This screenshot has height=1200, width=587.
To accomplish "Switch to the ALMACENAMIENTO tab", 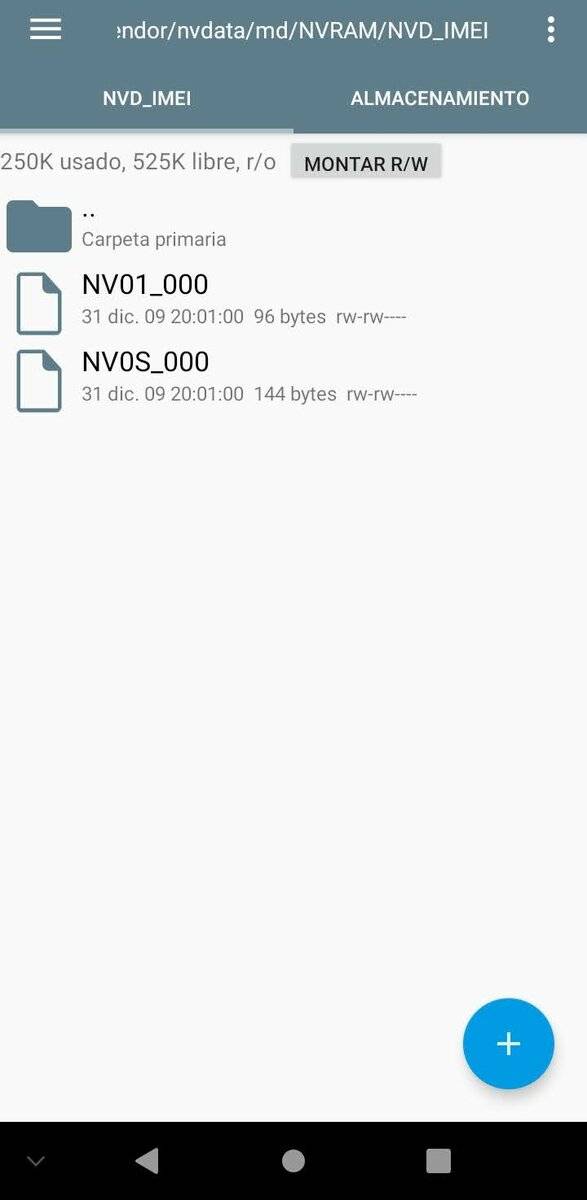I will point(440,98).
